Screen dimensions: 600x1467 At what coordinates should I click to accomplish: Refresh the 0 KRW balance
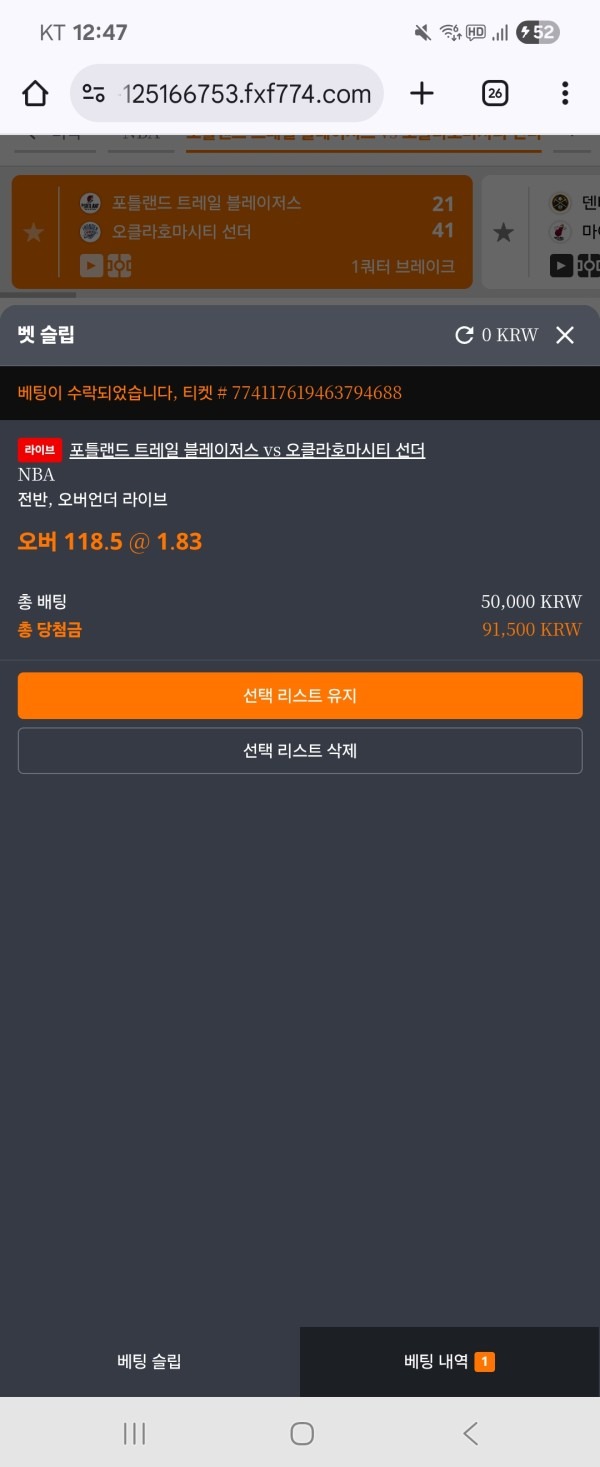click(464, 336)
